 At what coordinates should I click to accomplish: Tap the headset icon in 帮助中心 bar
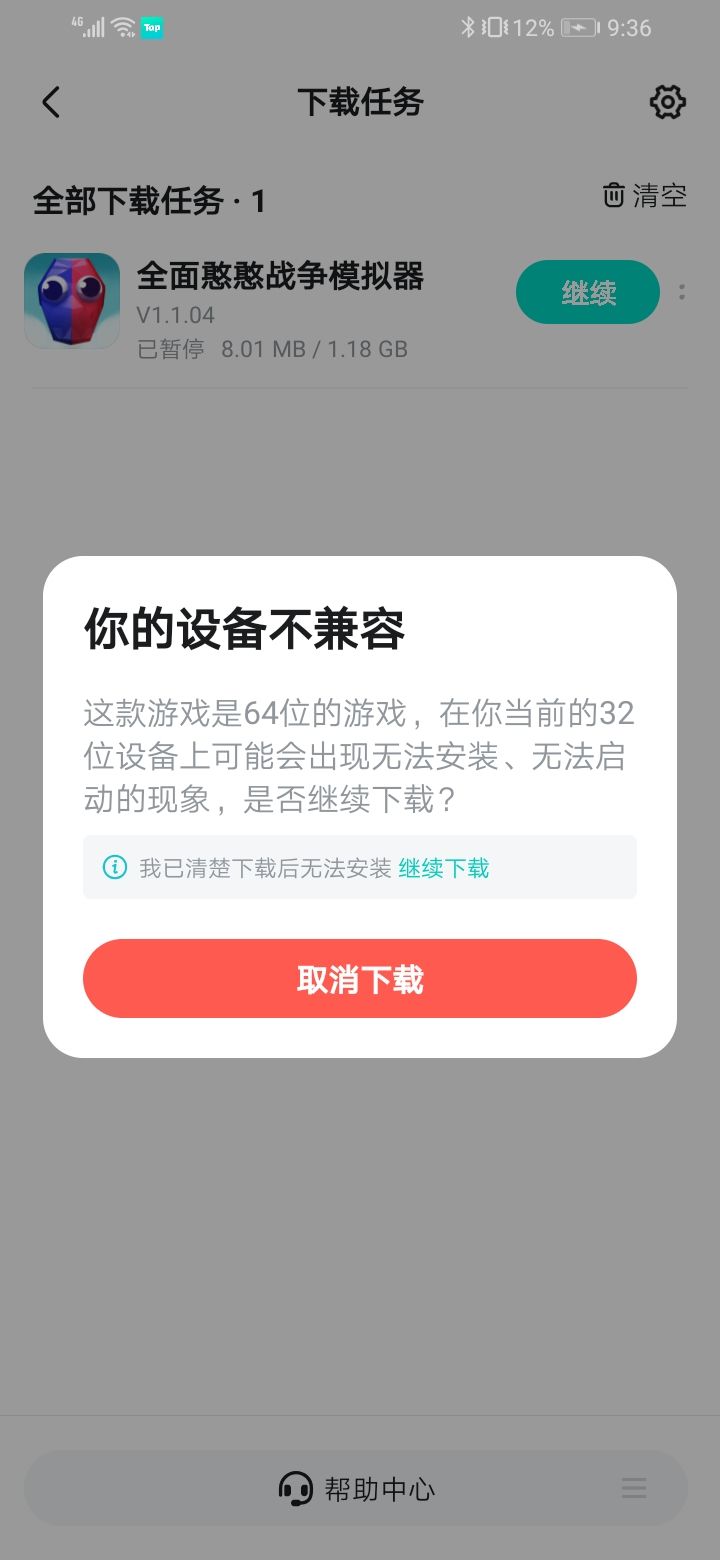[295, 1488]
